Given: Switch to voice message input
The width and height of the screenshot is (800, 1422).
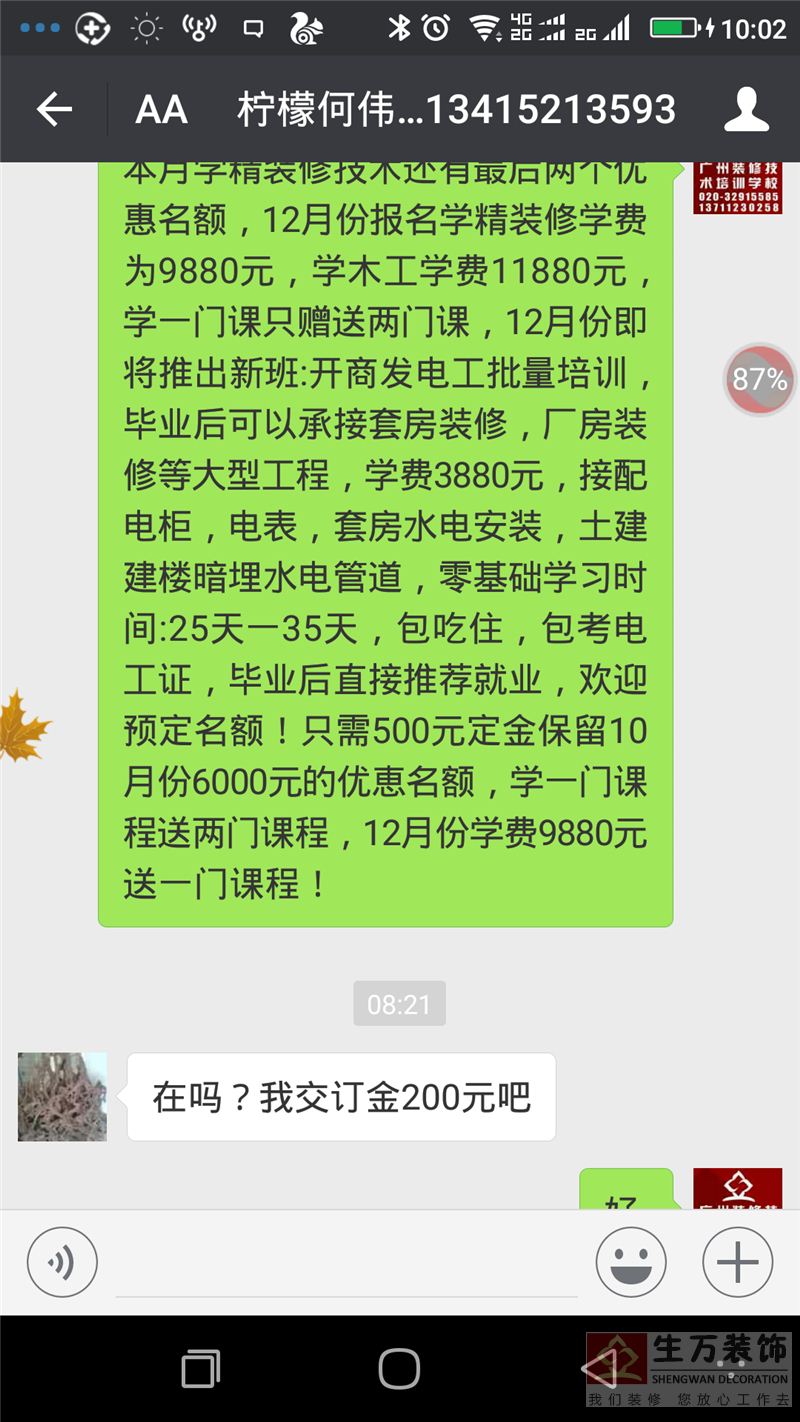Looking at the screenshot, I should (62, 1263).
